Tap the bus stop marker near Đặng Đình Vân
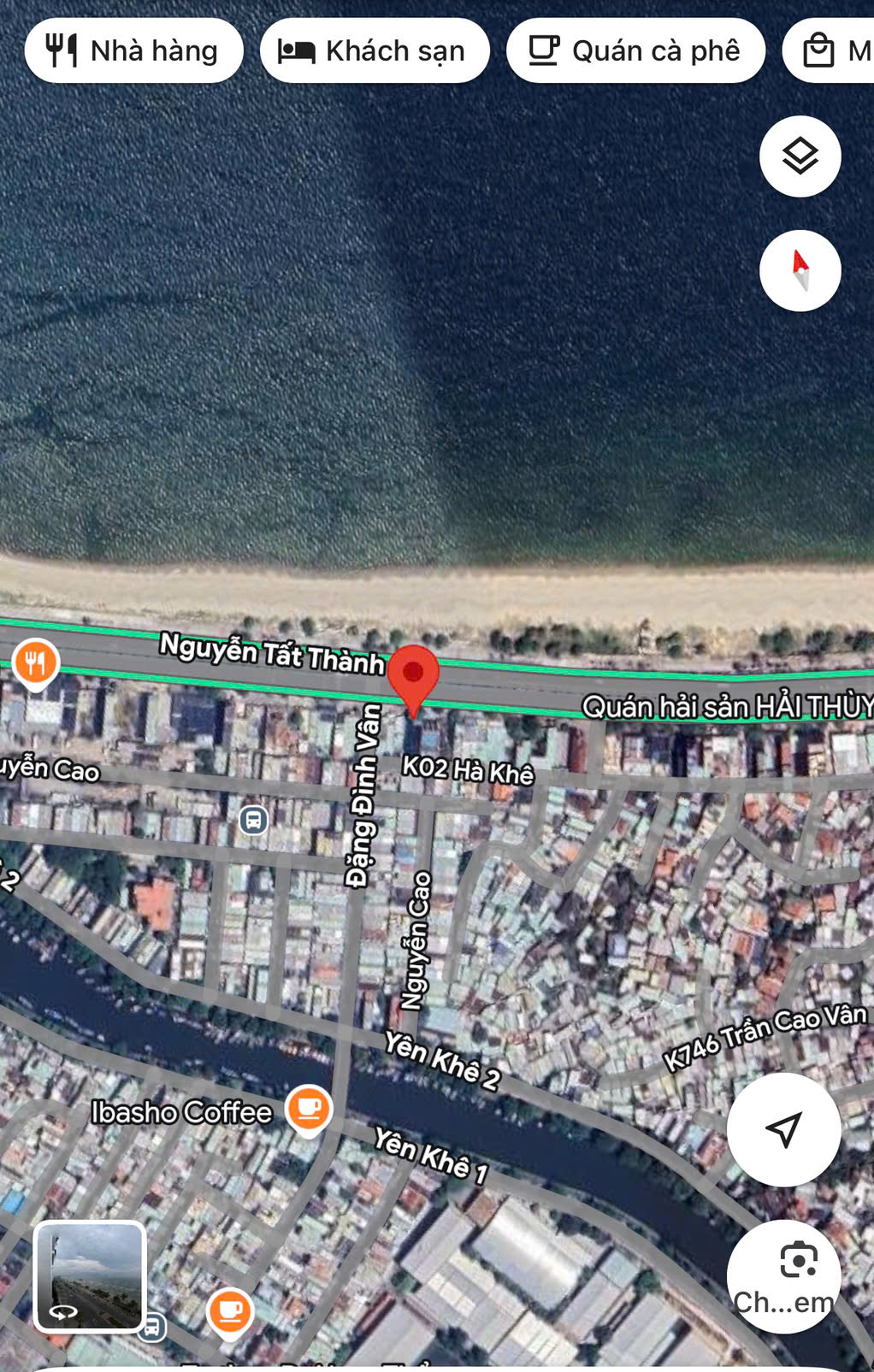Image resolution: width=874 pixels, height=1372 pixels. click(253, 820)
